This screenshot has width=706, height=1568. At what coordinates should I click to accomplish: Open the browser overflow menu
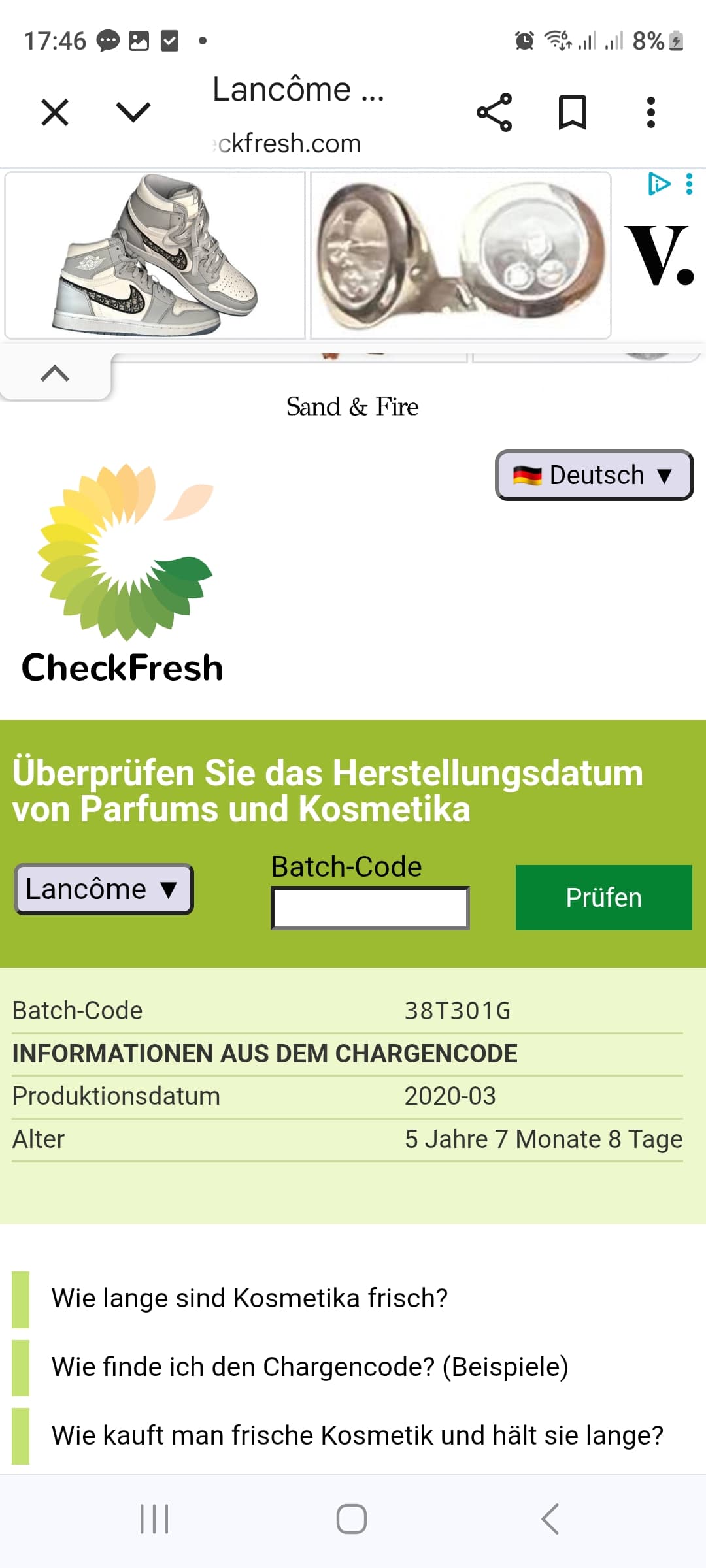[x=650, y=112]
